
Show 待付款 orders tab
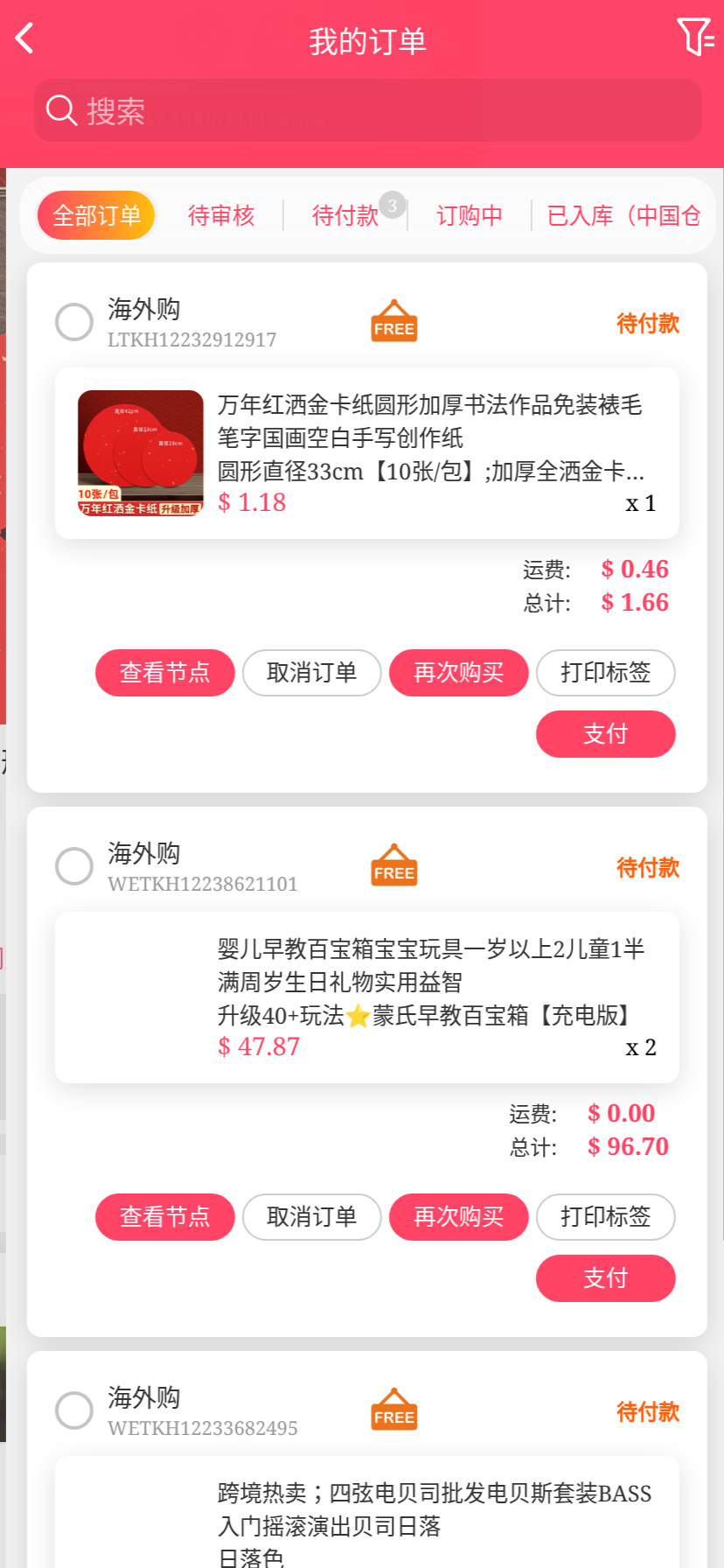pyautogui.click(x=345, y=215)
